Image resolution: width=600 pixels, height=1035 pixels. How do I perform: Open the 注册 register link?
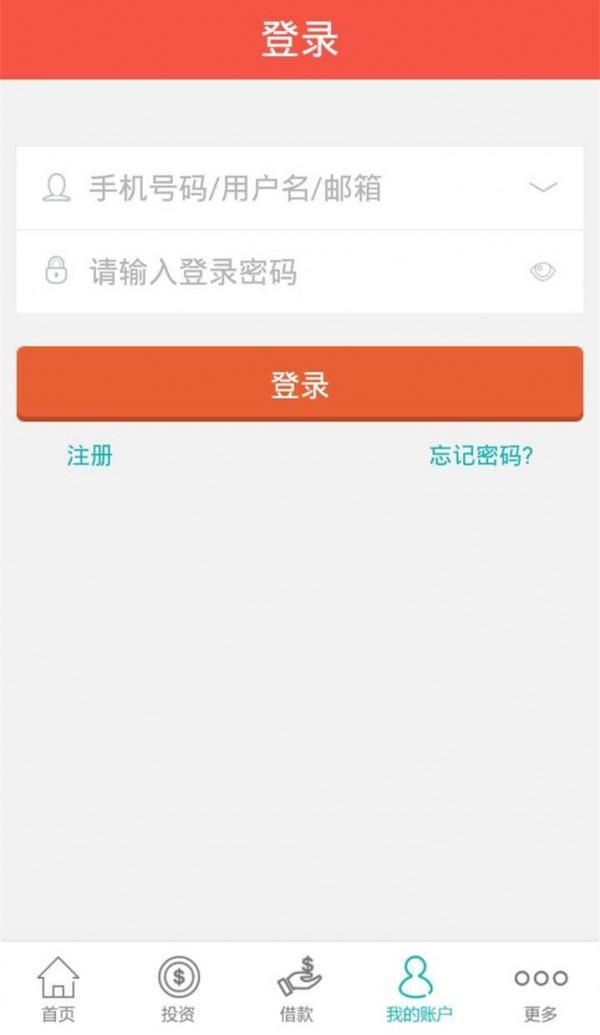click(x=90, y=456)
